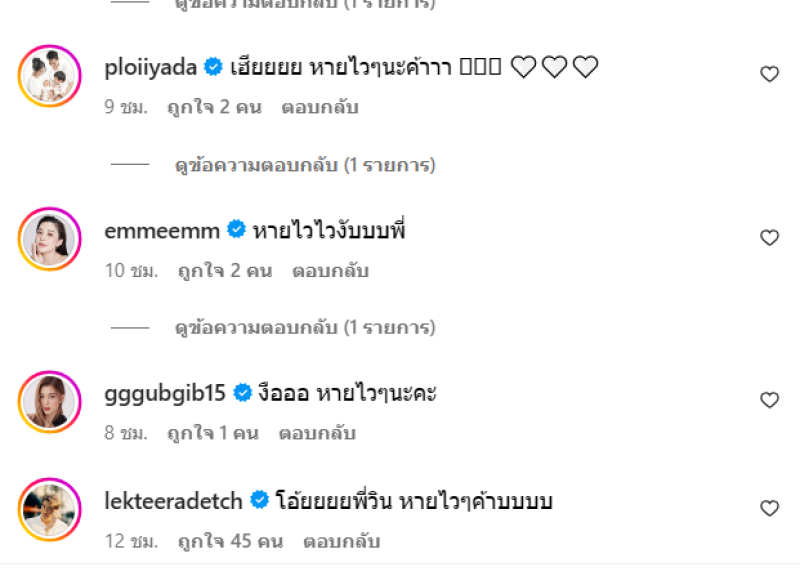Open gggubgib15's profile avatar
800x576 pixels.
coord(49,401)
